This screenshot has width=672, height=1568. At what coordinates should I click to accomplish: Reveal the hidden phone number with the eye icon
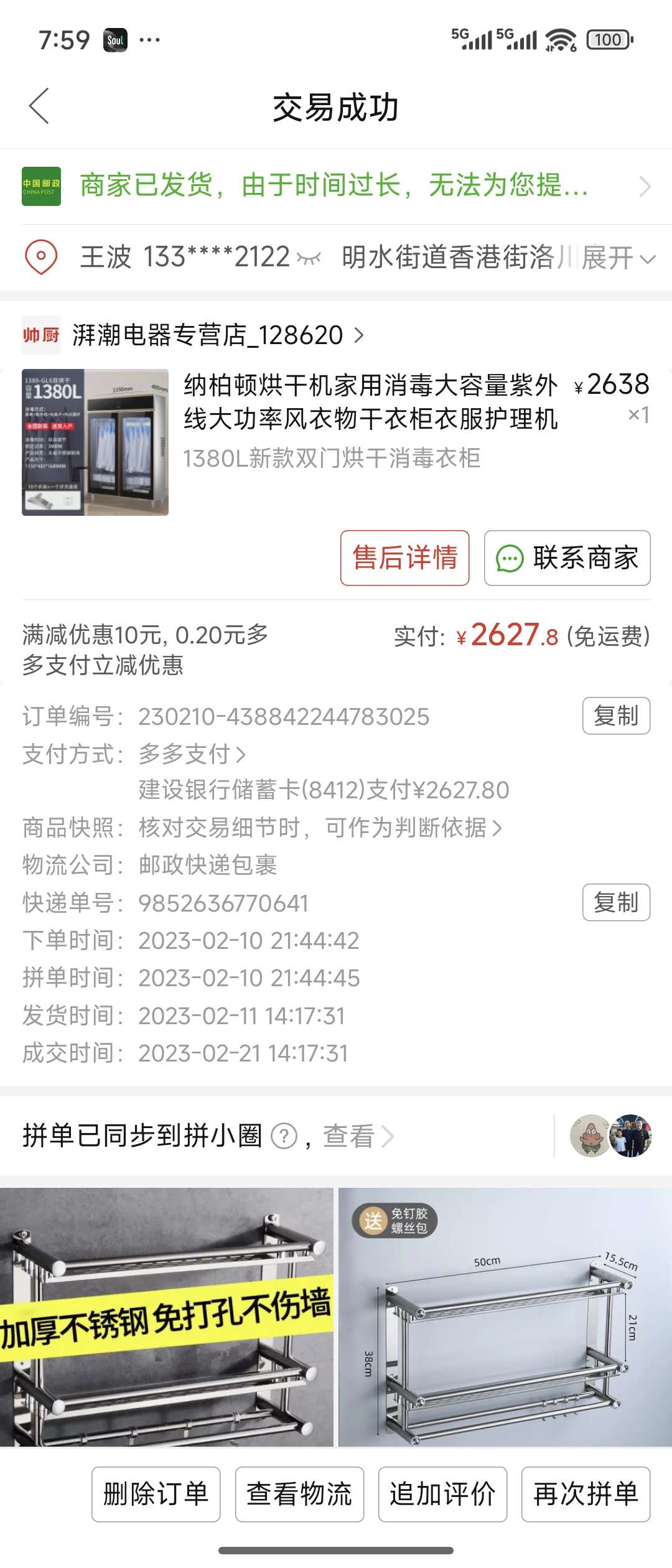click(x=309, y=258)
